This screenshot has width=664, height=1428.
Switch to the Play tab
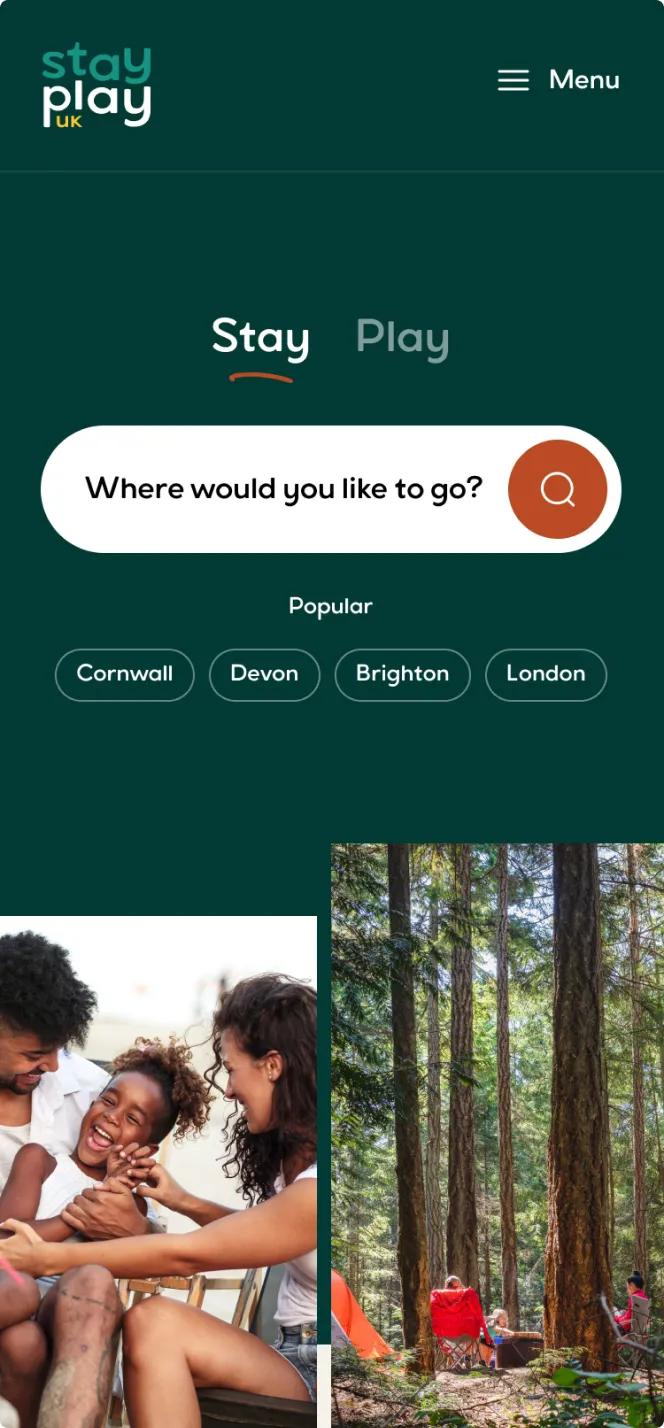click(402, 338)
